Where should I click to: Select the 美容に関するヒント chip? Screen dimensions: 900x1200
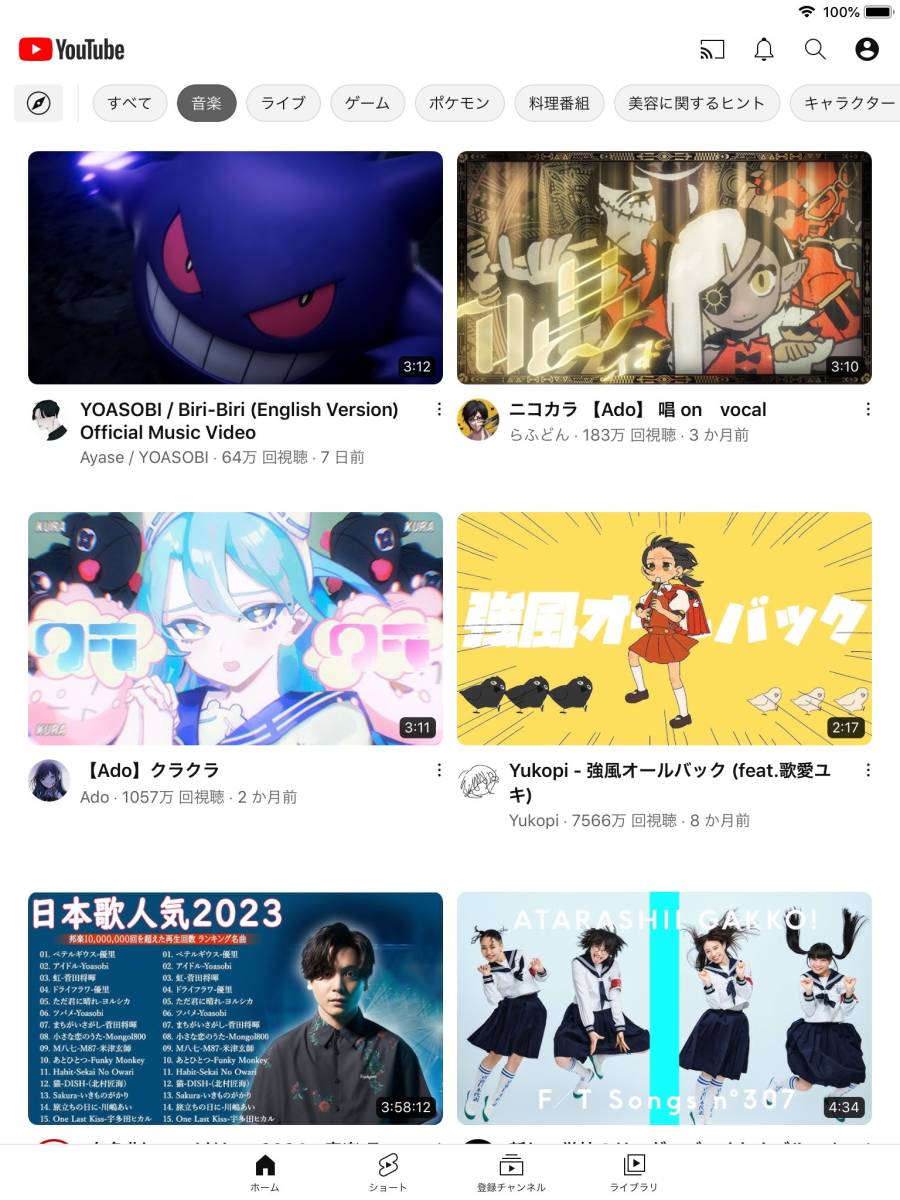click(696, 103)
